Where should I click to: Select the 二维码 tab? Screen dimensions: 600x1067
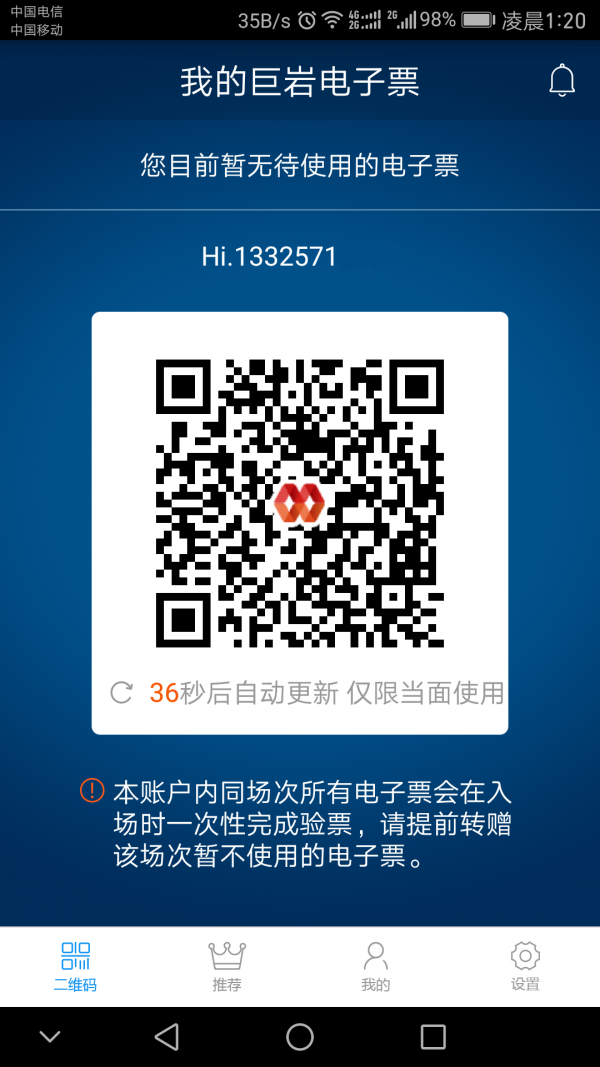76,966
